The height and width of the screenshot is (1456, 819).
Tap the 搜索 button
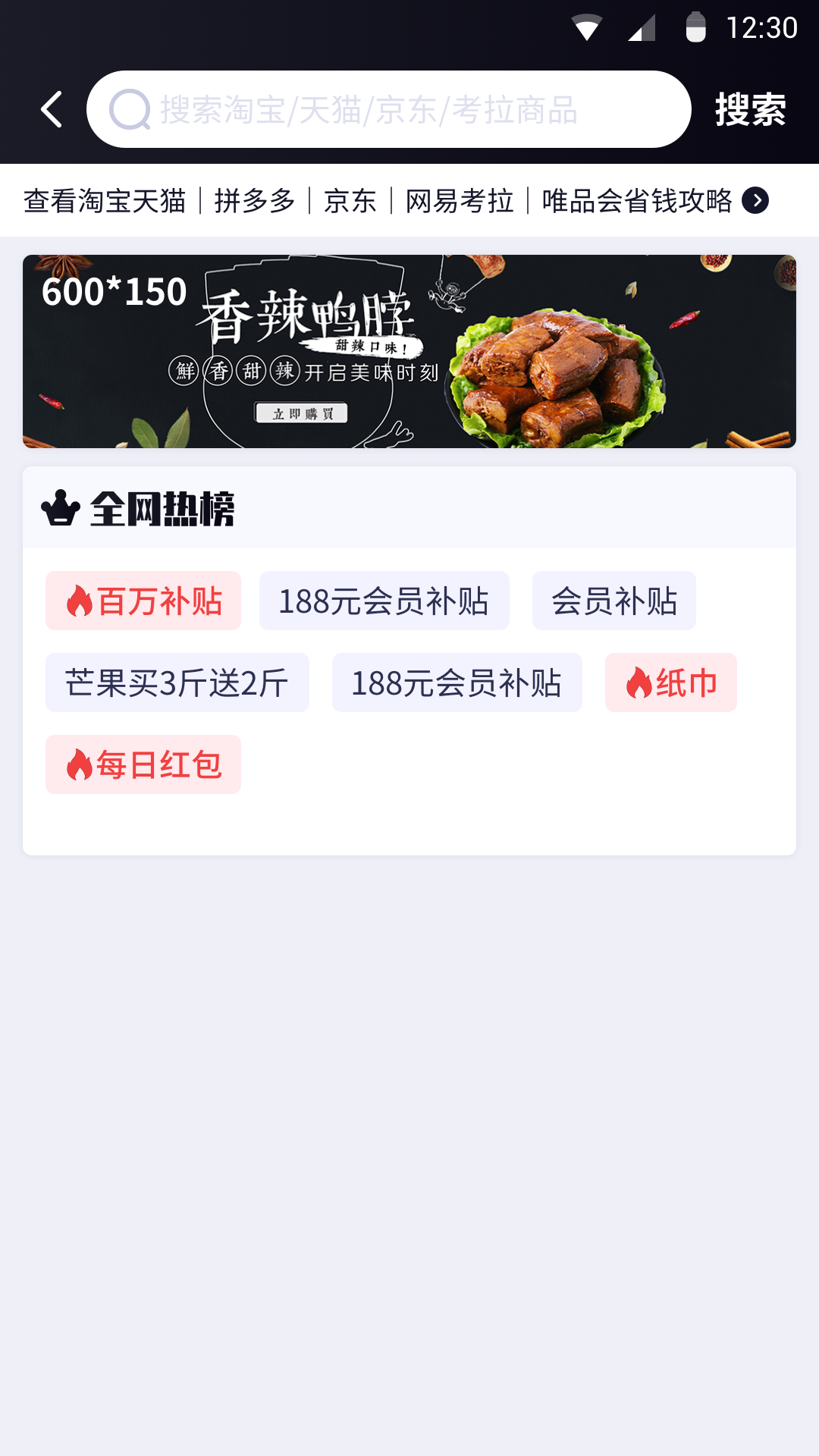[750, 109]
